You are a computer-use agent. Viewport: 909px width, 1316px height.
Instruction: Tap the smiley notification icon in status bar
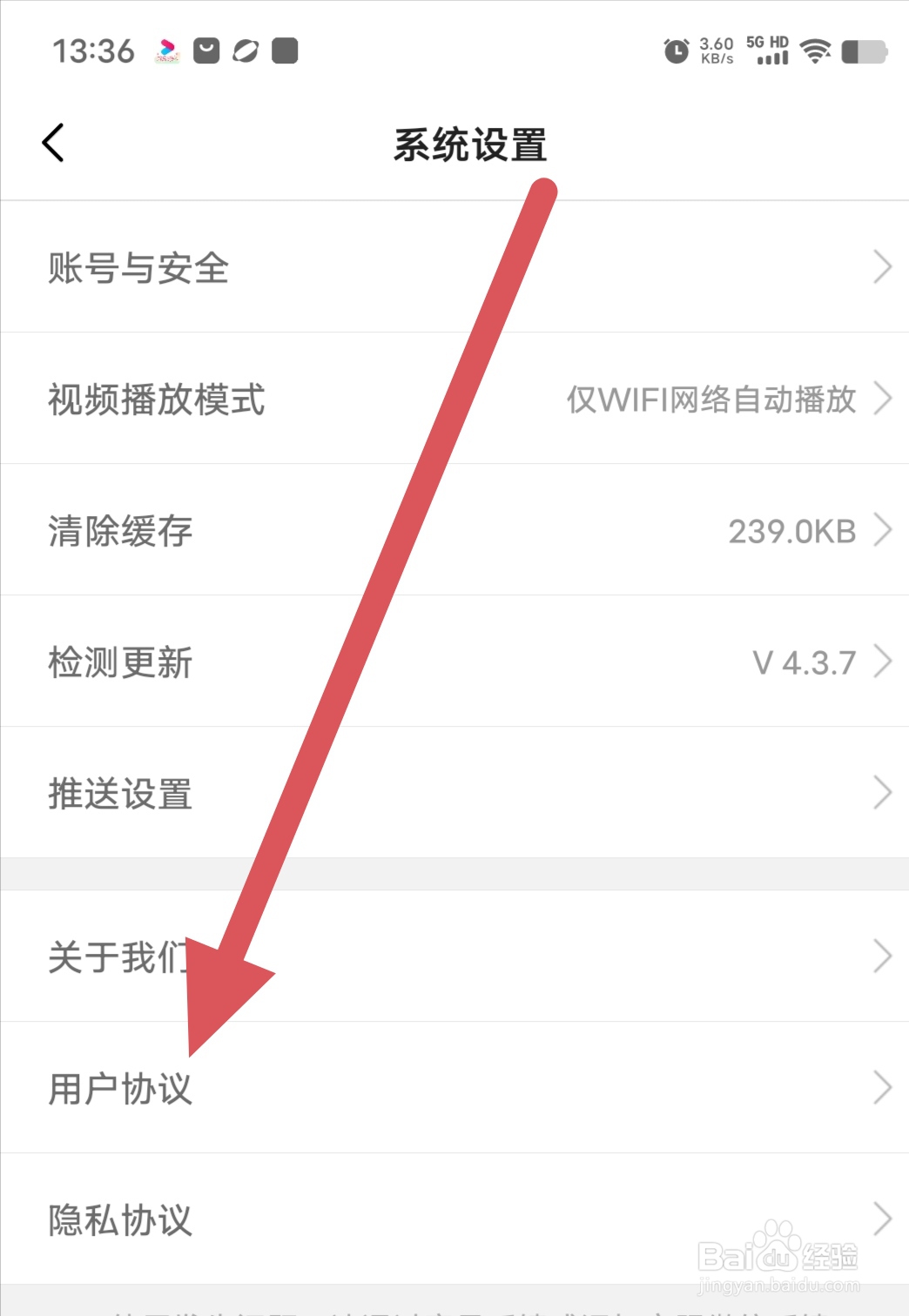point(205,50)
